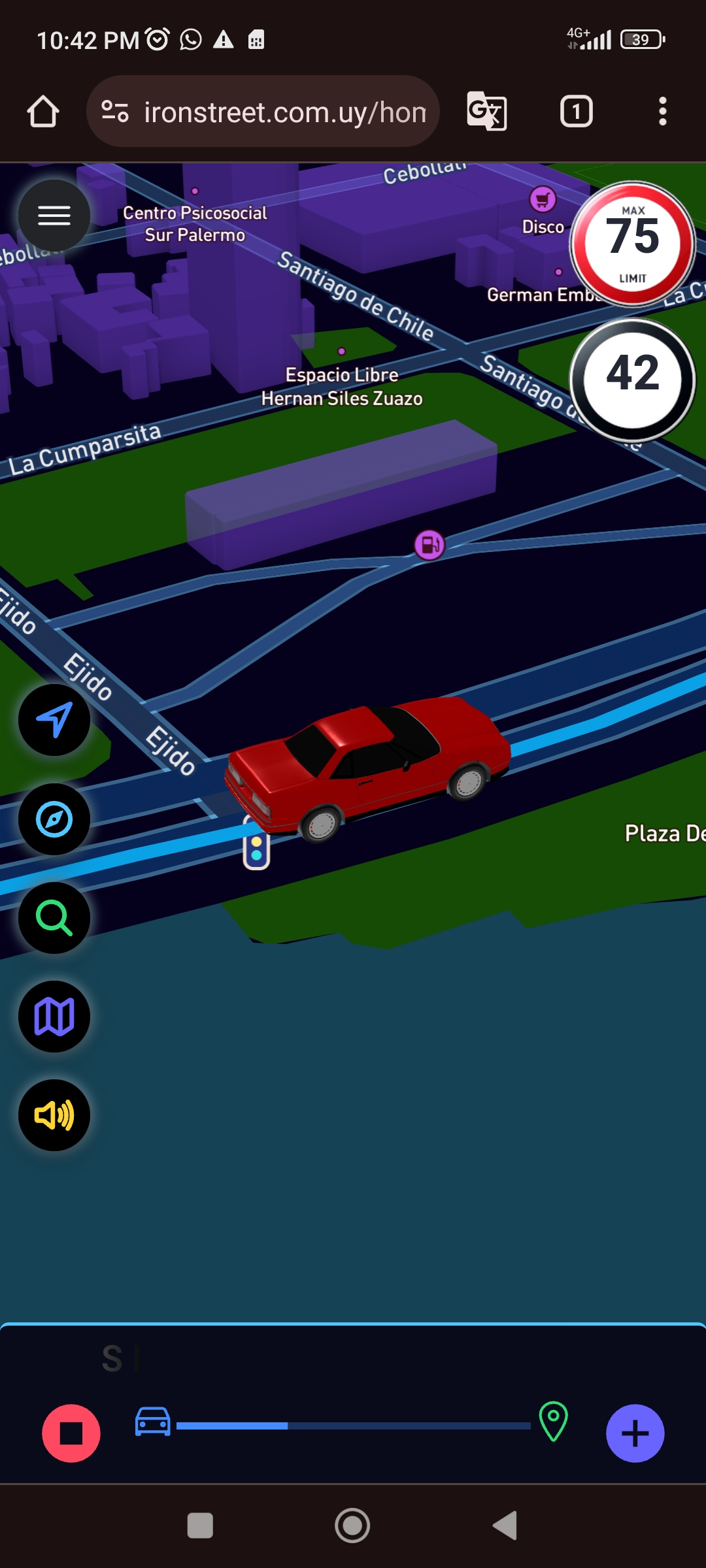Tap the compass orientation button

pos(54,819)
